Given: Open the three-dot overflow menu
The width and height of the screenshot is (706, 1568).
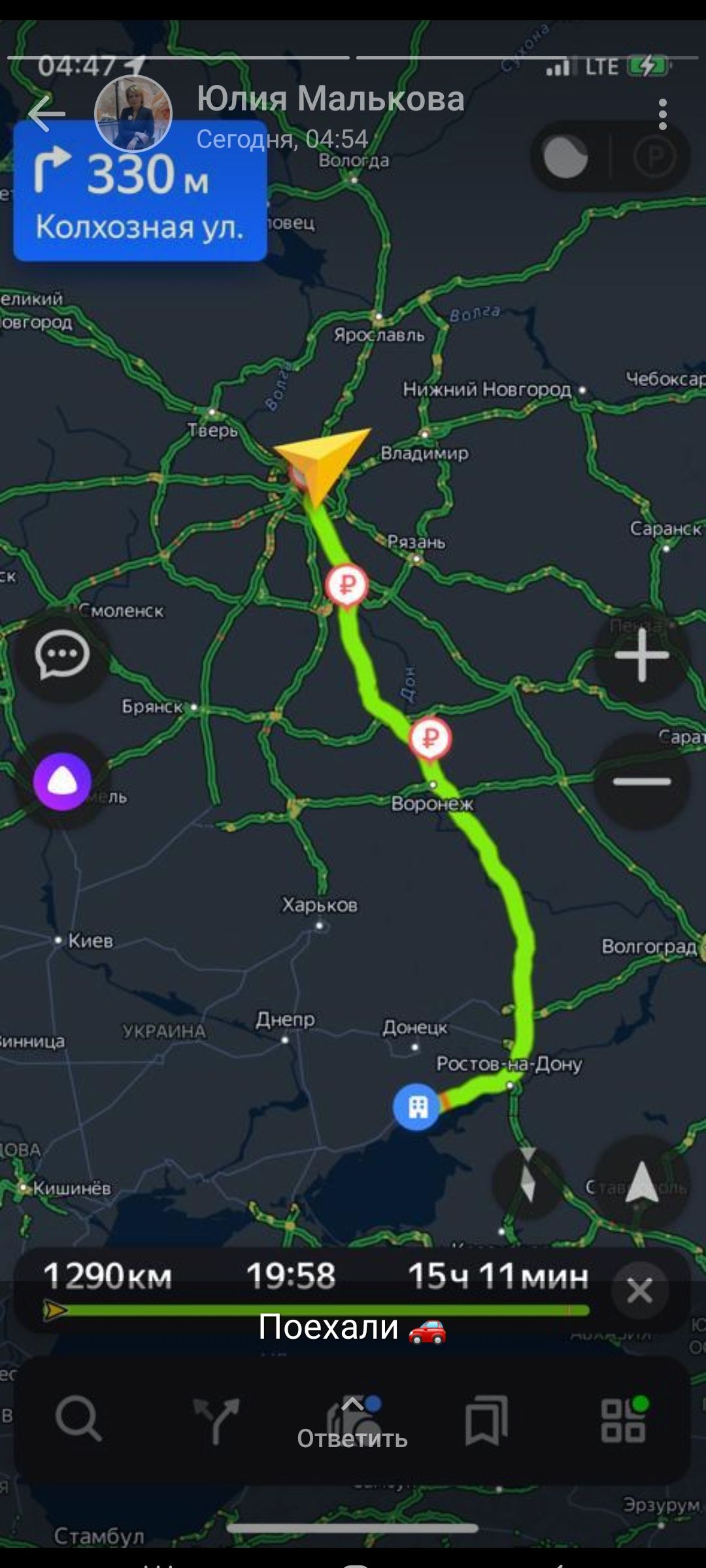Looking at the screenshot, I should (x=662, y=114).
